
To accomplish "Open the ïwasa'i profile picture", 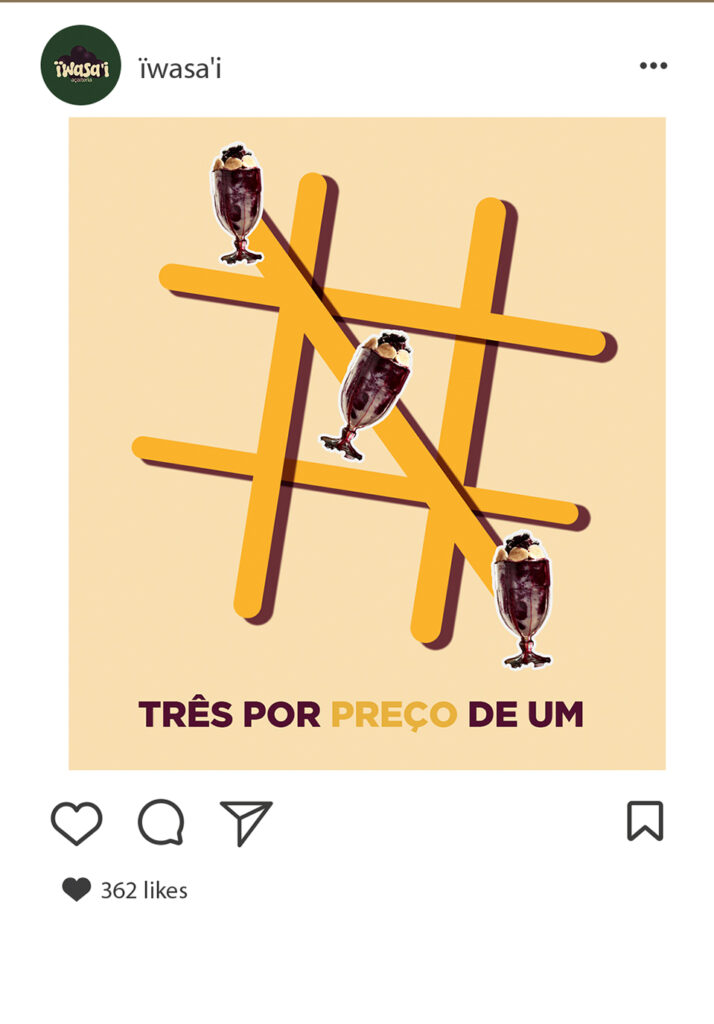I will point(80,66).
